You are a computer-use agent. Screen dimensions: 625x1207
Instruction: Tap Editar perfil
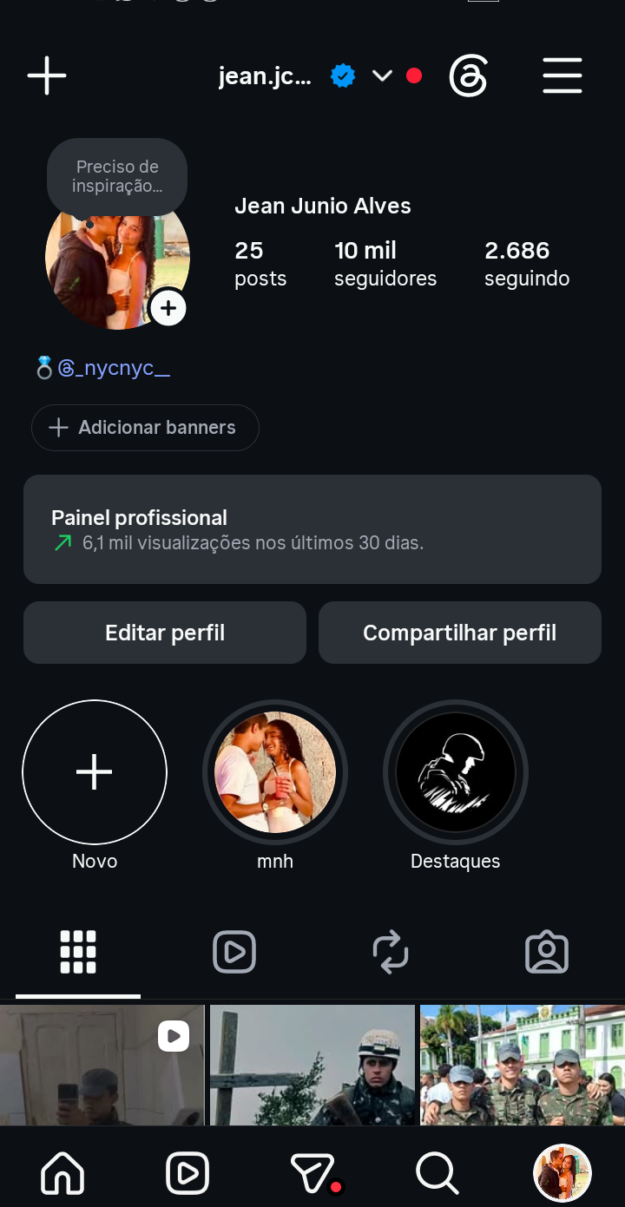point(165,633)
